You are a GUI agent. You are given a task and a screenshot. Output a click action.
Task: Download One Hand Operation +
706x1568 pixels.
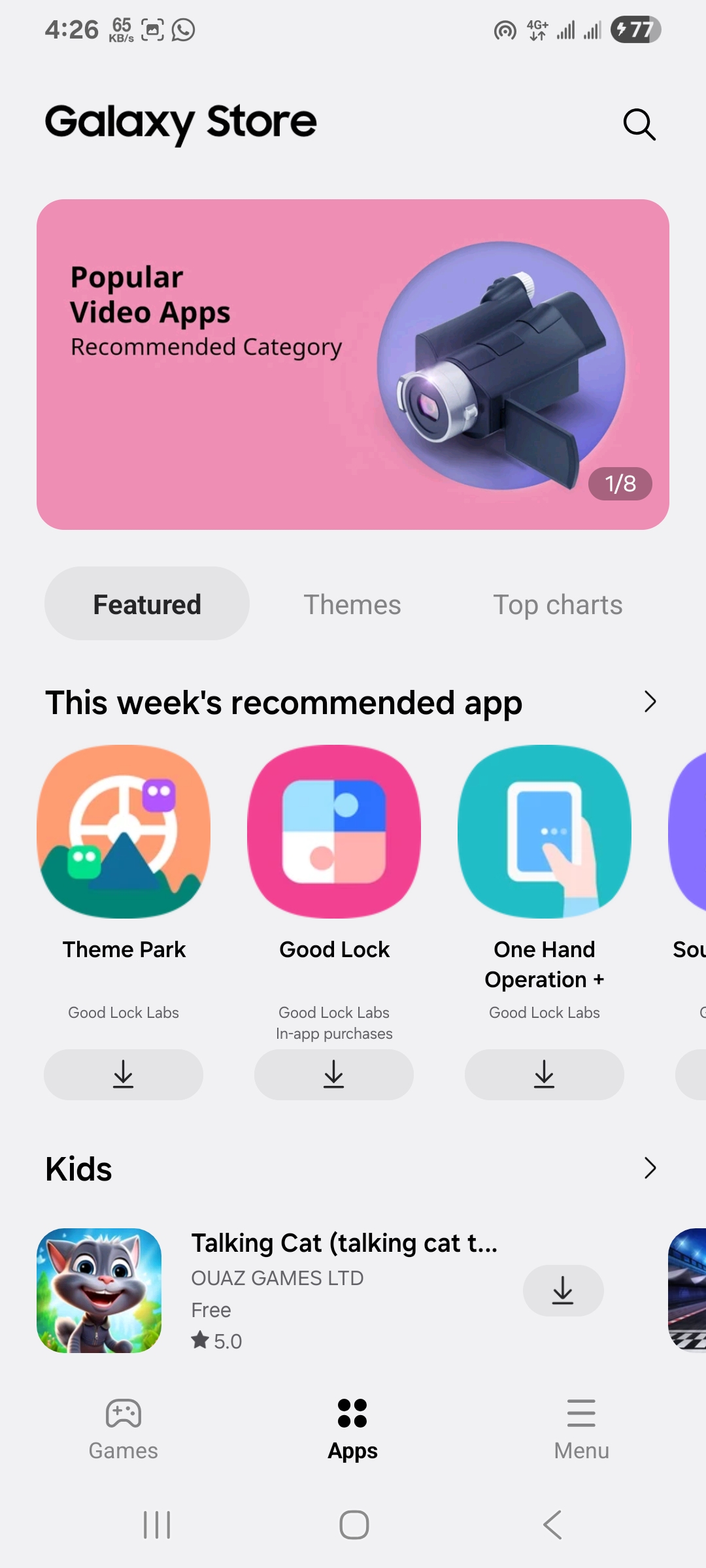click(x=545, y=1074)
